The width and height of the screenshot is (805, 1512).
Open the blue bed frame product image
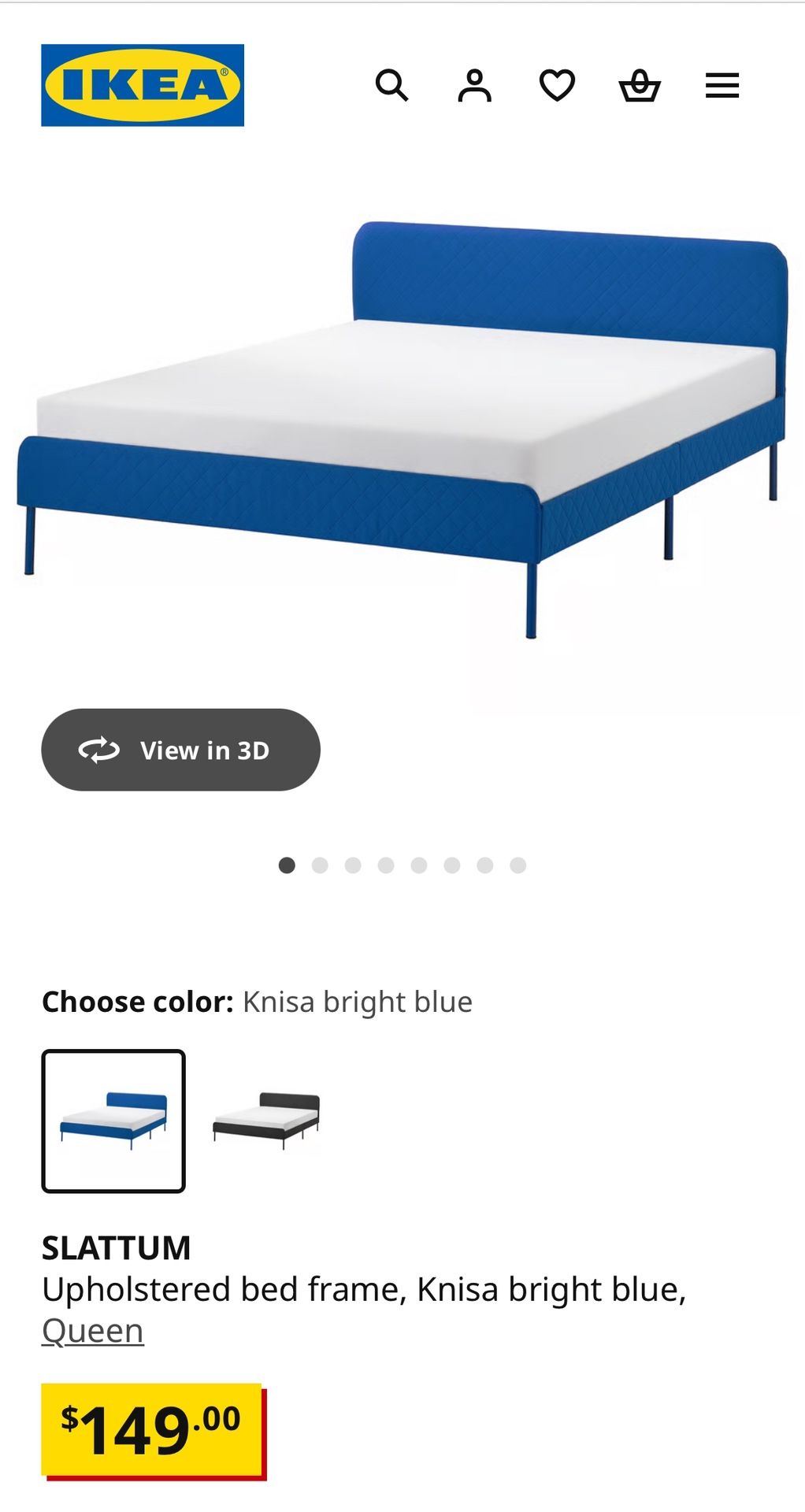pyautogui.click(x=402, y=425)
